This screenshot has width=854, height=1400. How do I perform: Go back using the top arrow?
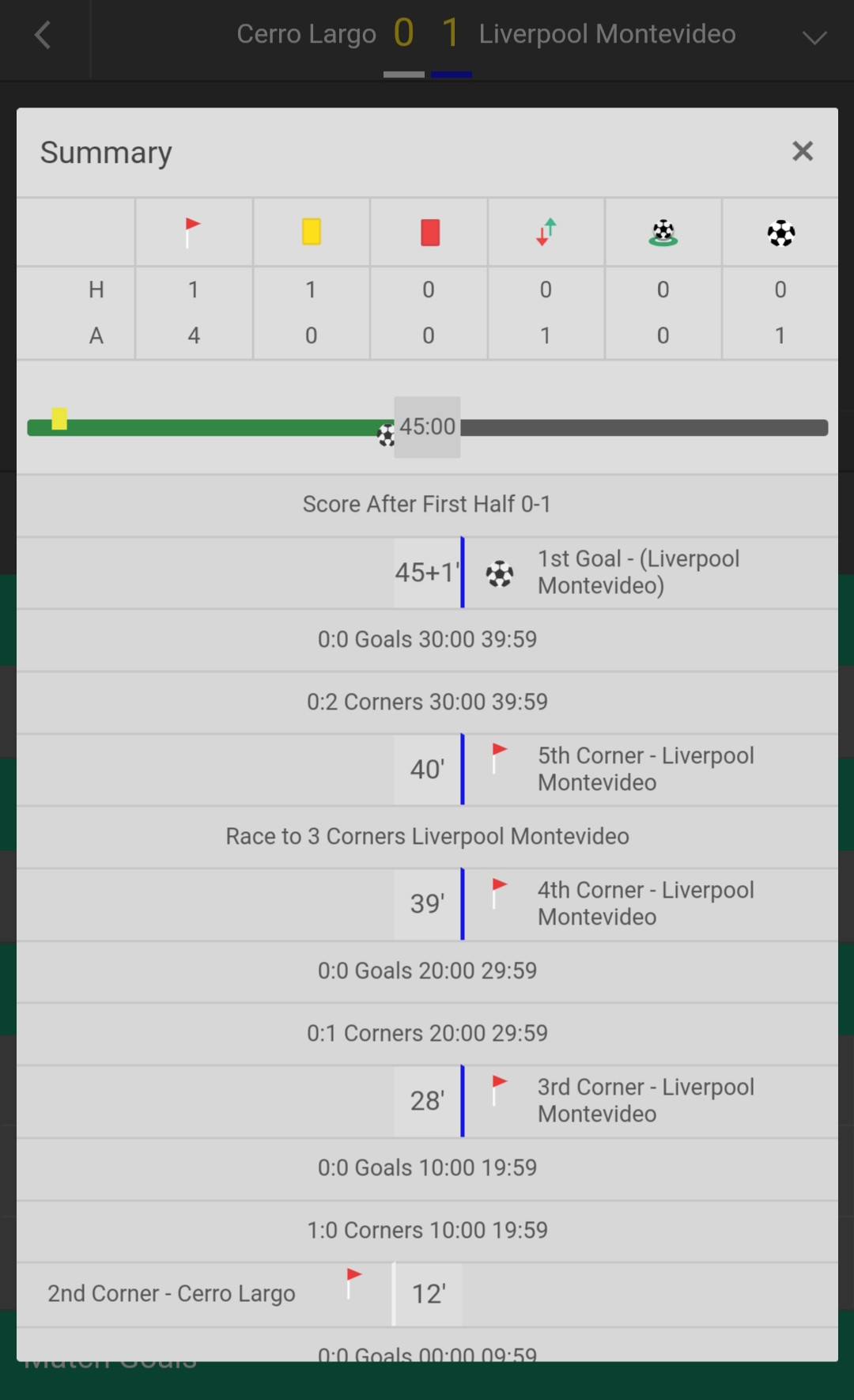pyautogui.click(x=43, y=36)
